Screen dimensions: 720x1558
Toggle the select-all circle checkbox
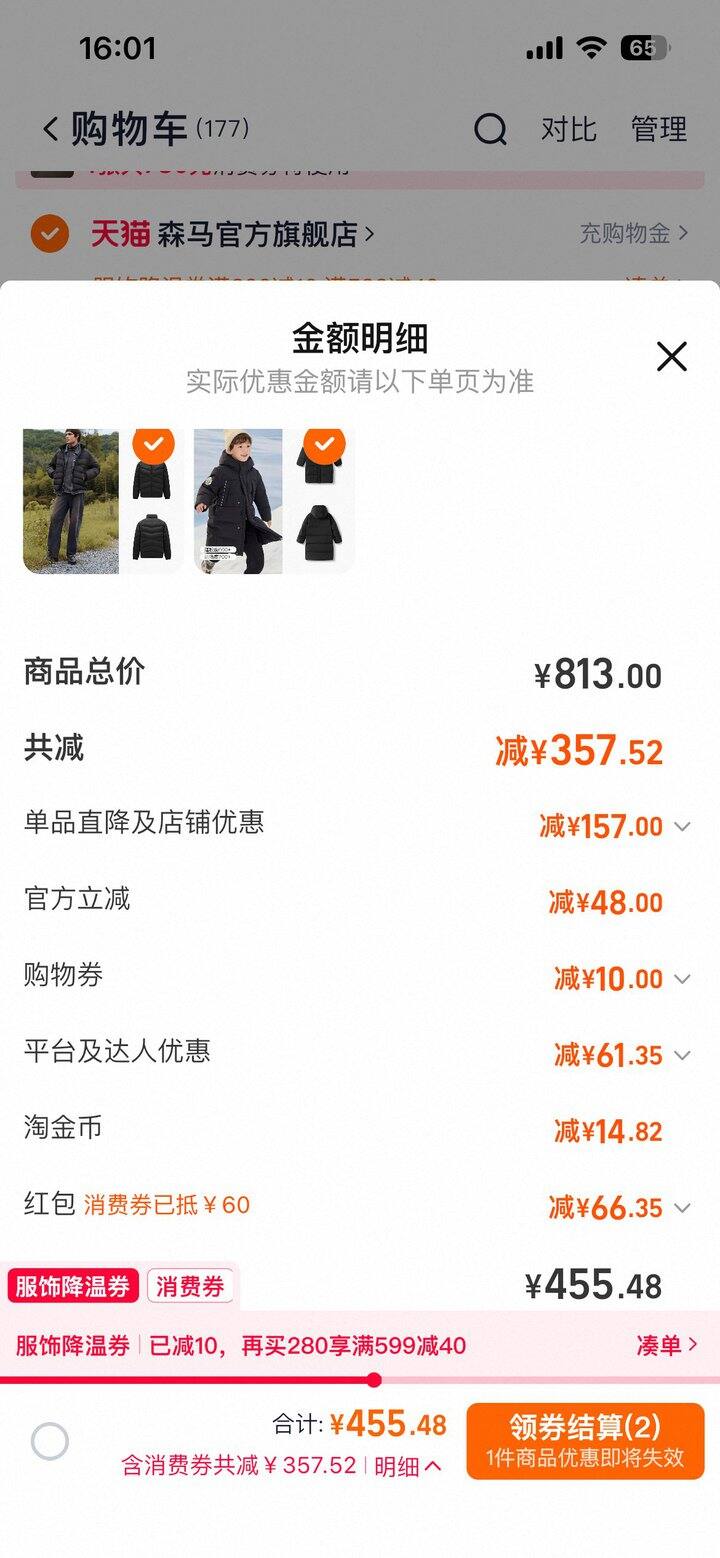(50, 1442)
